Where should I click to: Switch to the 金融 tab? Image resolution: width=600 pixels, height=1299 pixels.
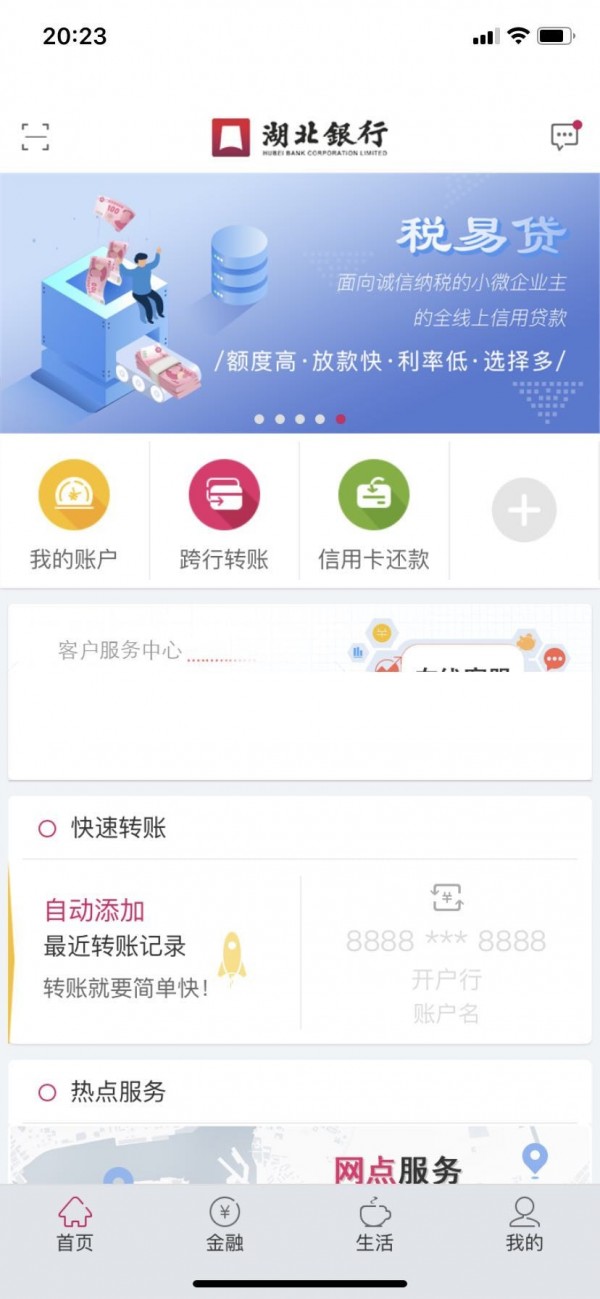[225, 1226]
